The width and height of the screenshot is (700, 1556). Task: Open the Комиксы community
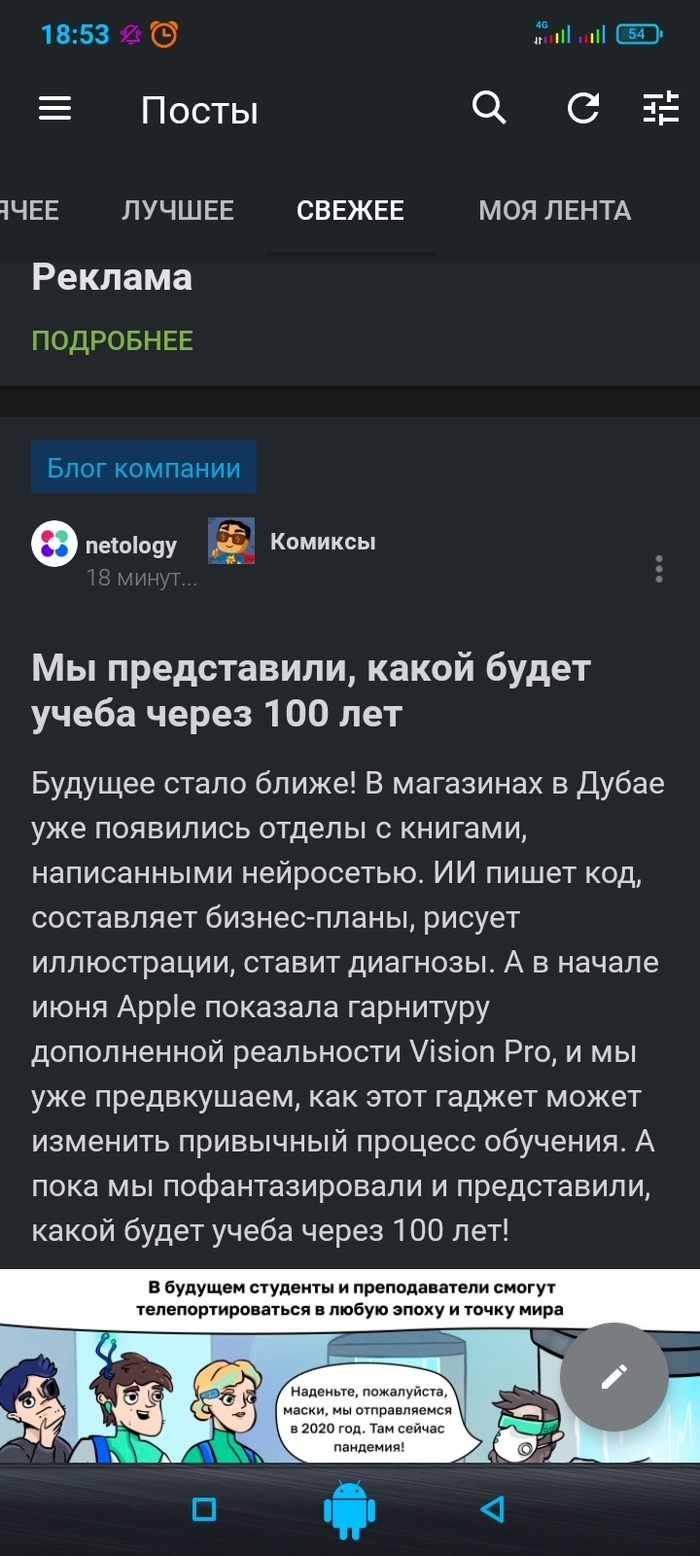[322, 542]
